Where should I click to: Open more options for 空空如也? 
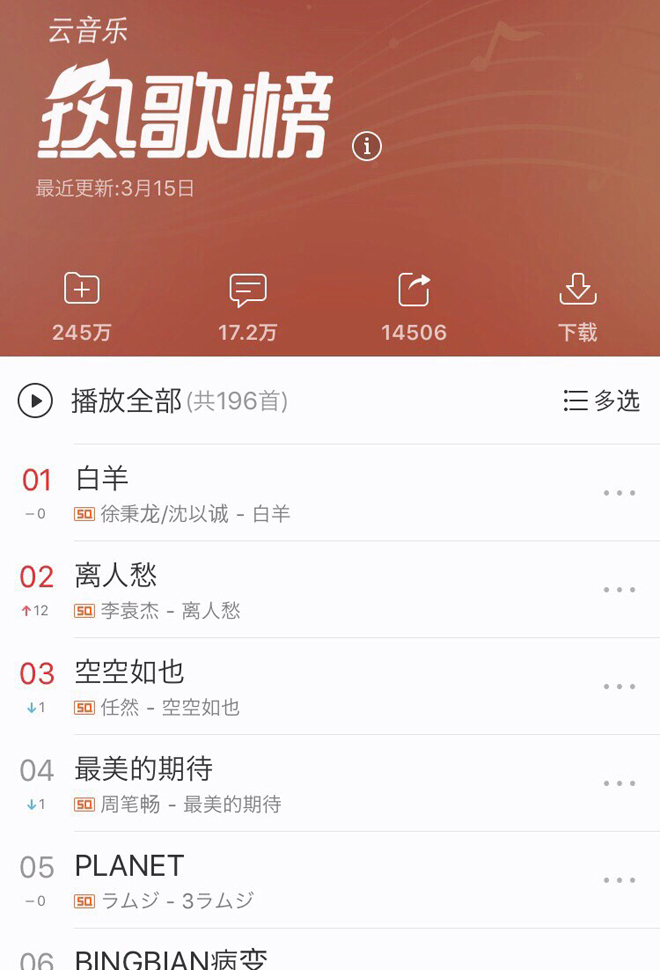(x=619, y=687)
